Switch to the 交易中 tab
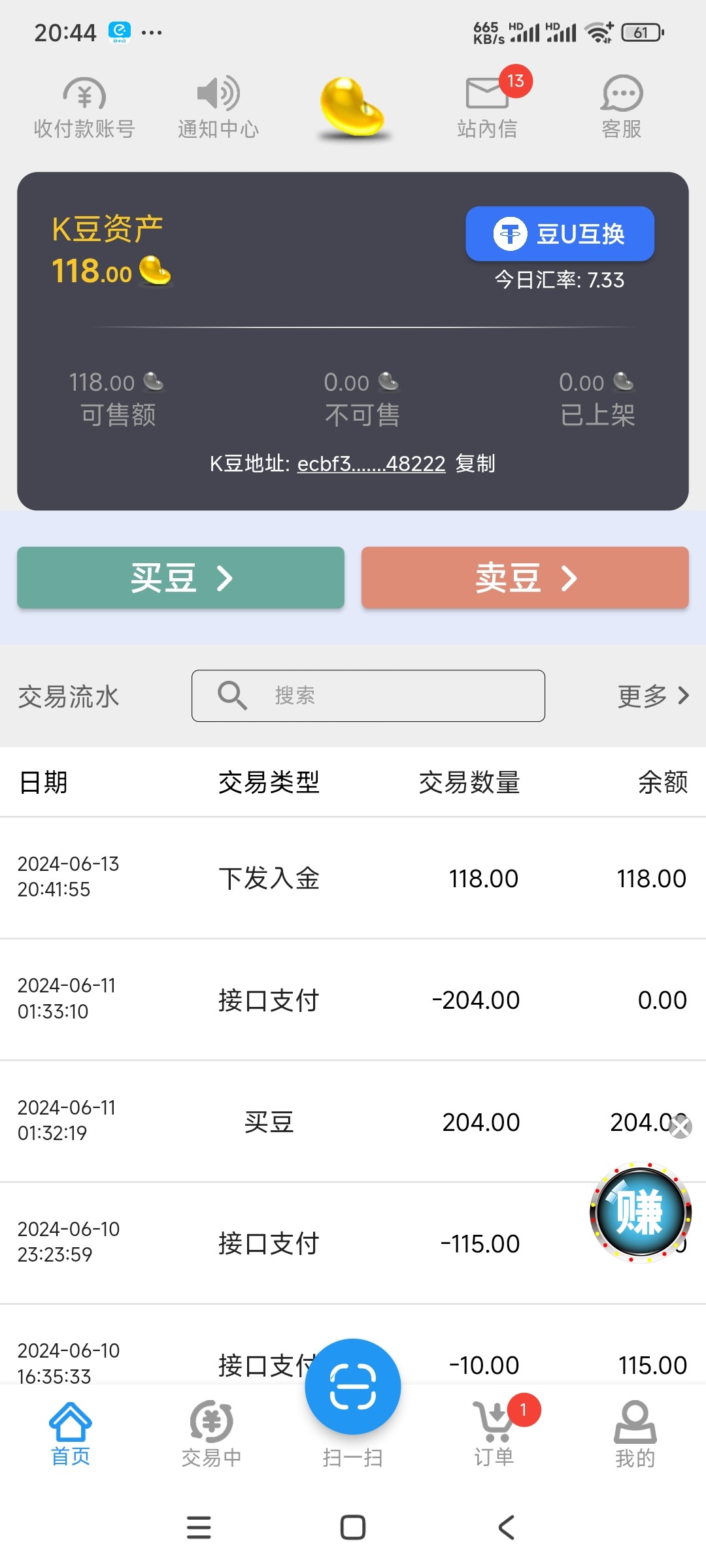Viewport: 706px width, 1568px height. coord(211,1433)
